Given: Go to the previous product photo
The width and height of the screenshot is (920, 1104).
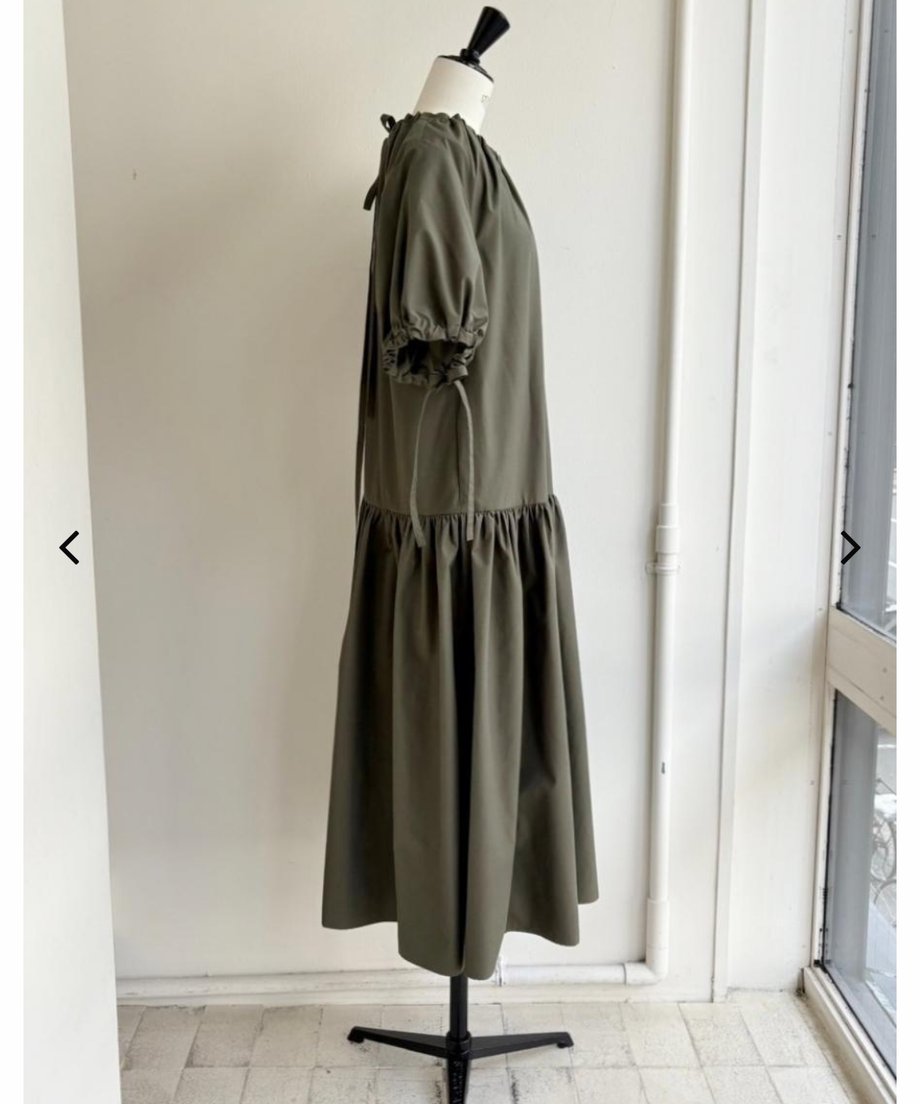Looking at the screenshot, I should 69,547.
